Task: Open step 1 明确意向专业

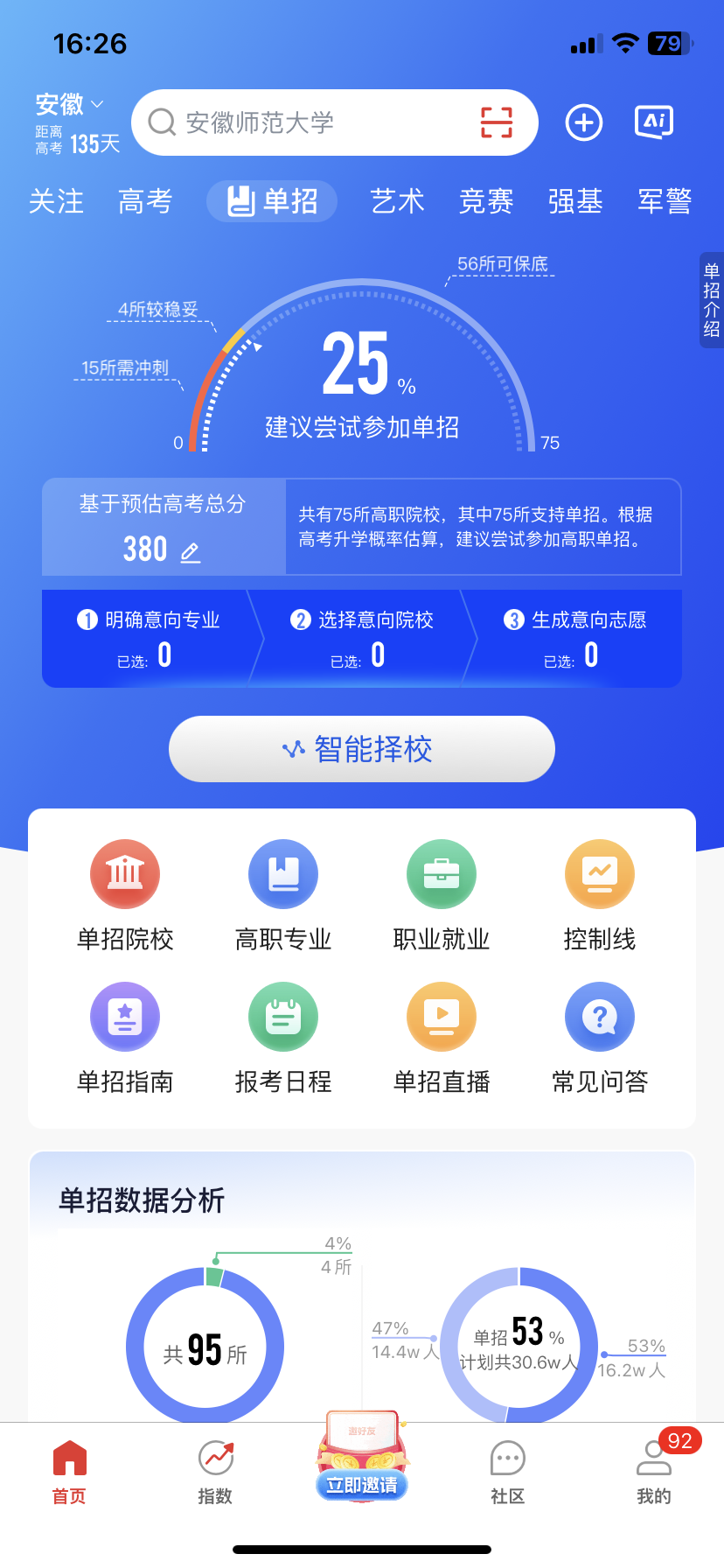Action: pyautogui.click(x=149, y=638)
